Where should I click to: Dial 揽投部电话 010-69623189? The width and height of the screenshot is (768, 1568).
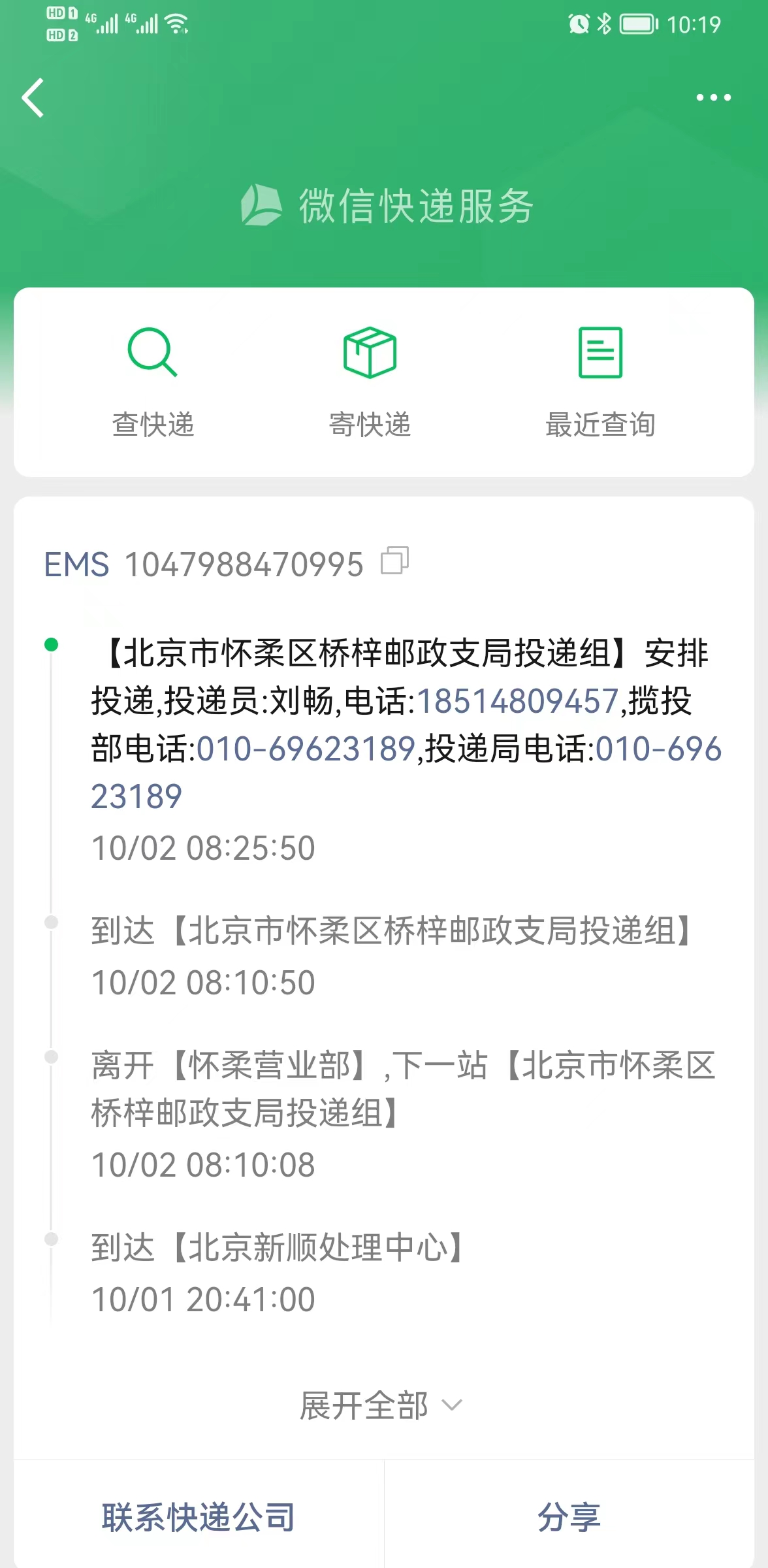(306, 749)
